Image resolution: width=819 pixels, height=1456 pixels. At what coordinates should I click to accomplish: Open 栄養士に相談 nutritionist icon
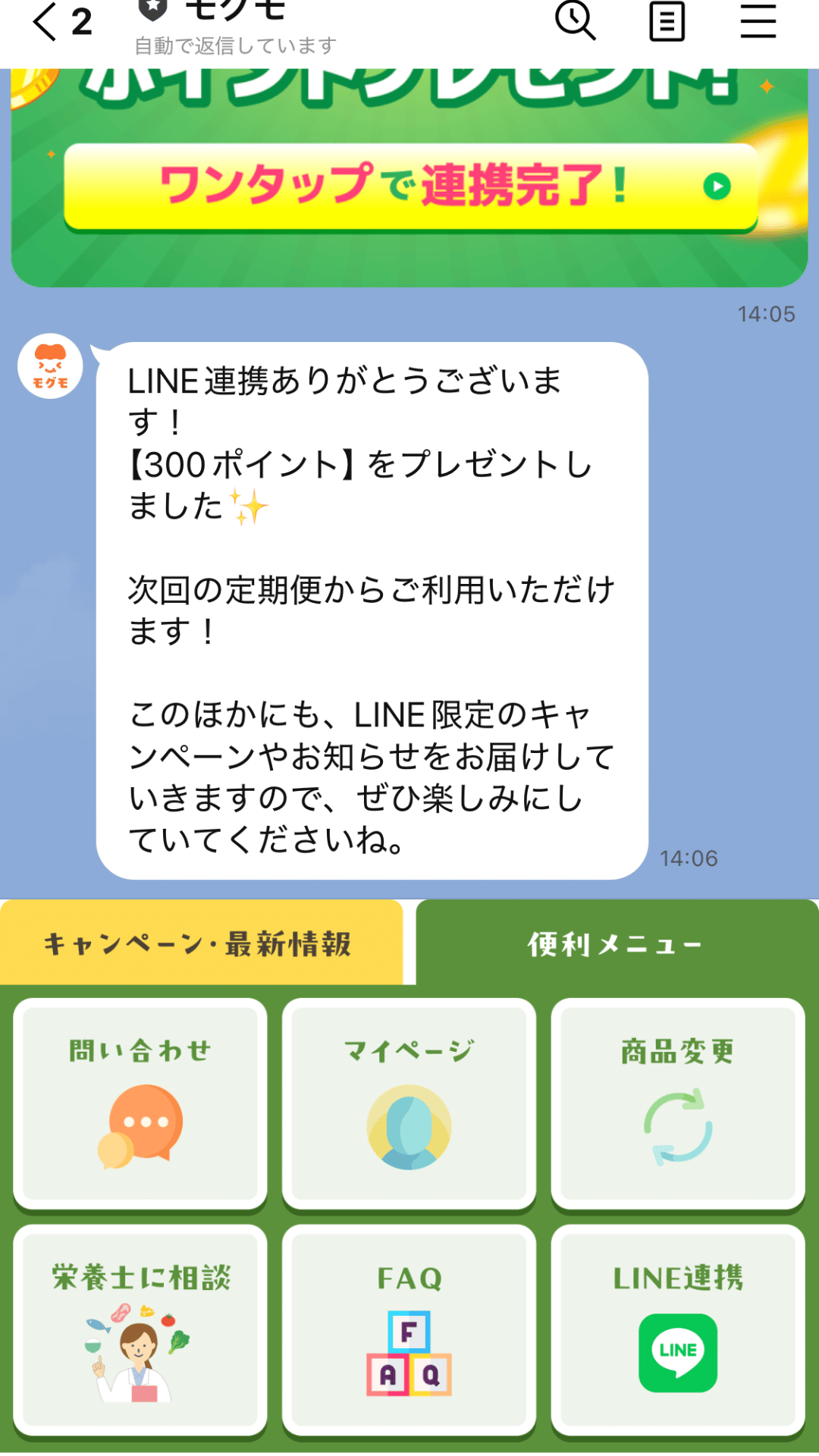(136, 1357)
